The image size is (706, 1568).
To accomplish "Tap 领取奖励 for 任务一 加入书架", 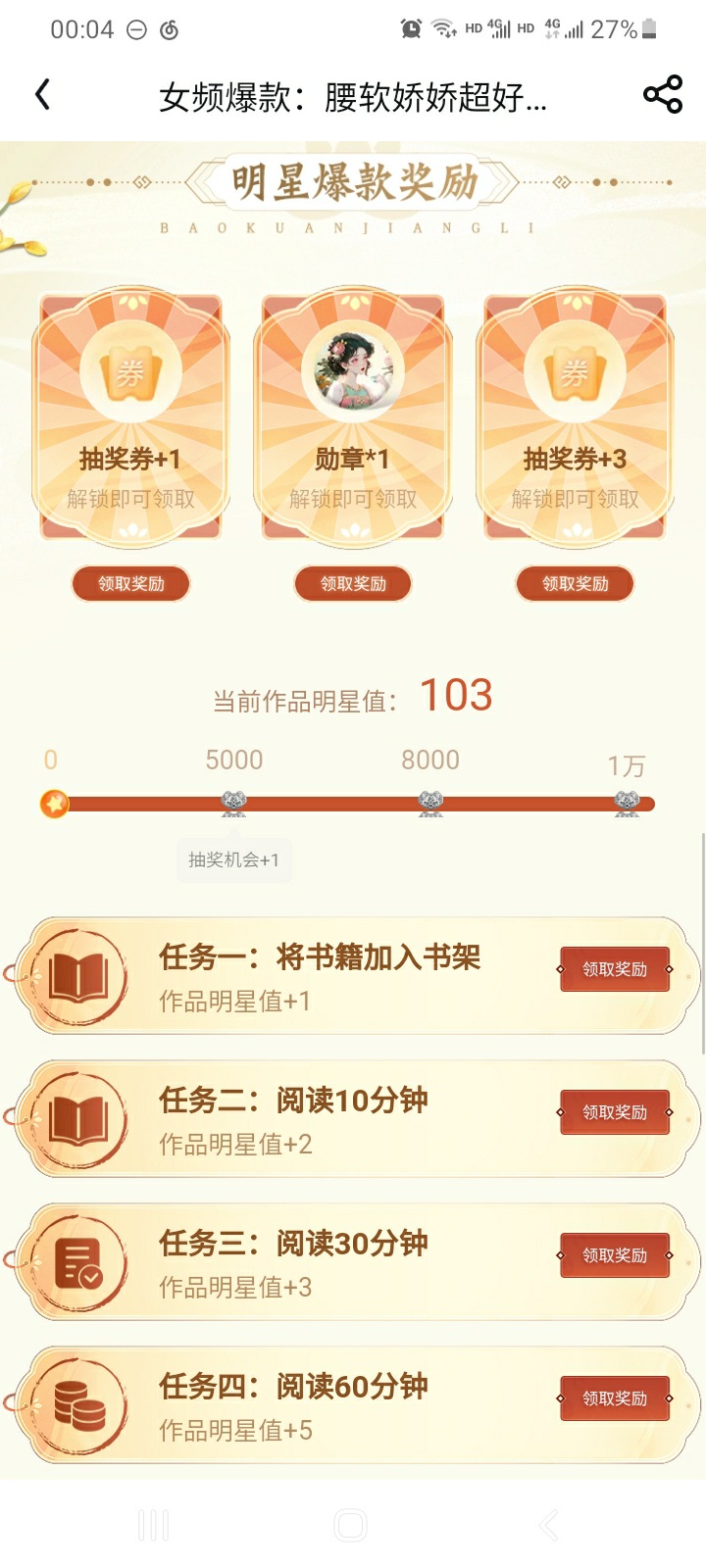I will click(x=615, y=969).
